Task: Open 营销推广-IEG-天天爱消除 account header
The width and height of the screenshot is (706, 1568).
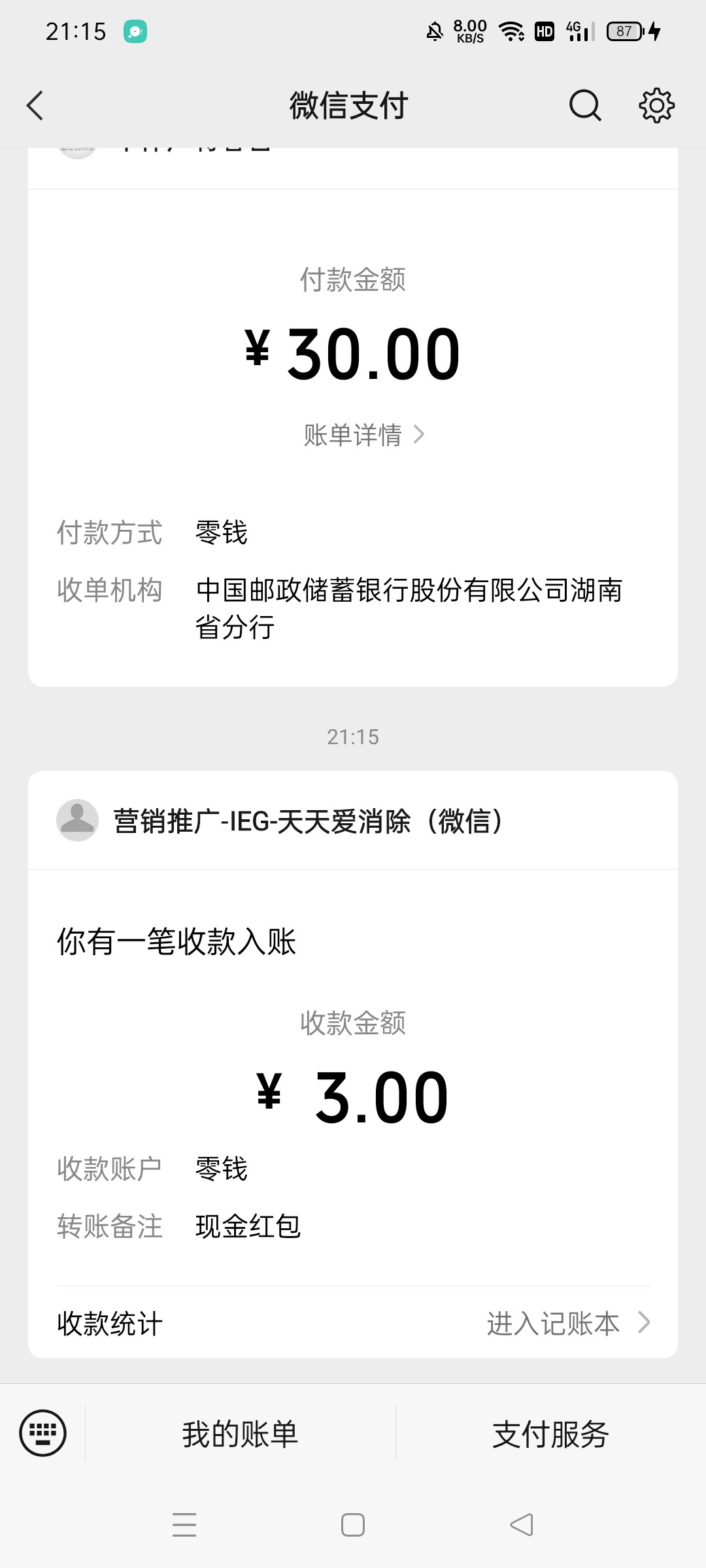Action: click(307, 821)
